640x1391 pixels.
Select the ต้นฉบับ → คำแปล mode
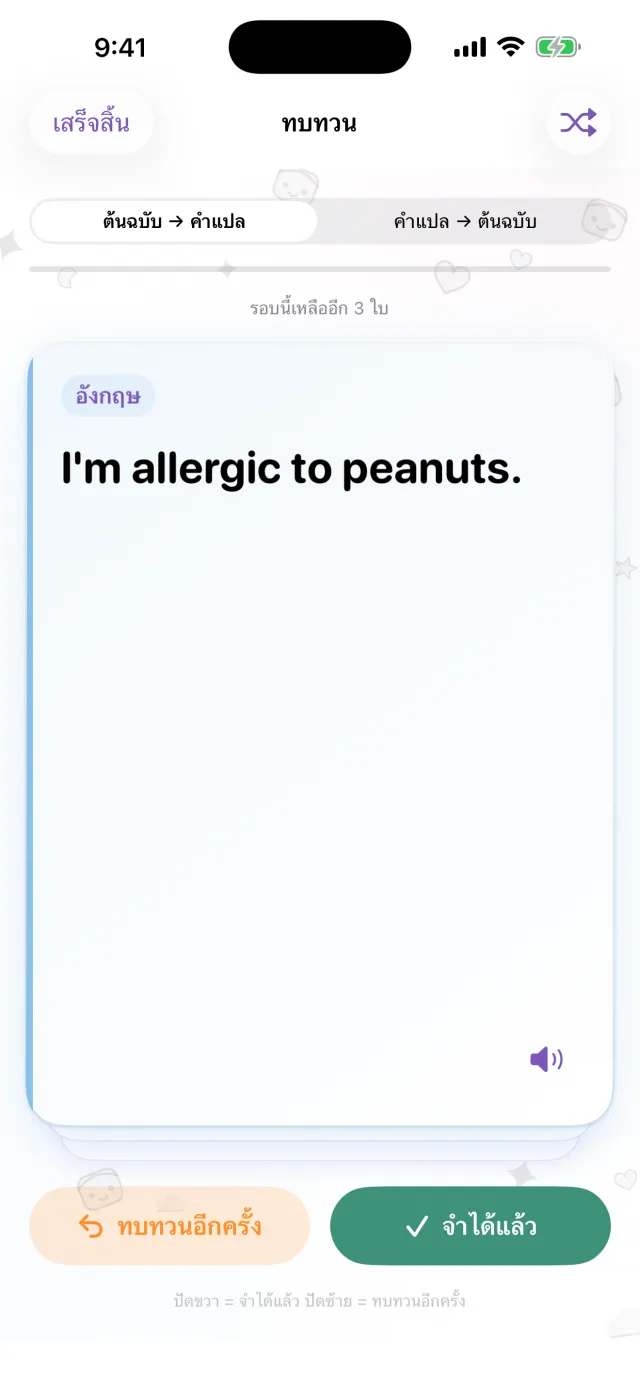pyautogui.click(x=174, y=222)
